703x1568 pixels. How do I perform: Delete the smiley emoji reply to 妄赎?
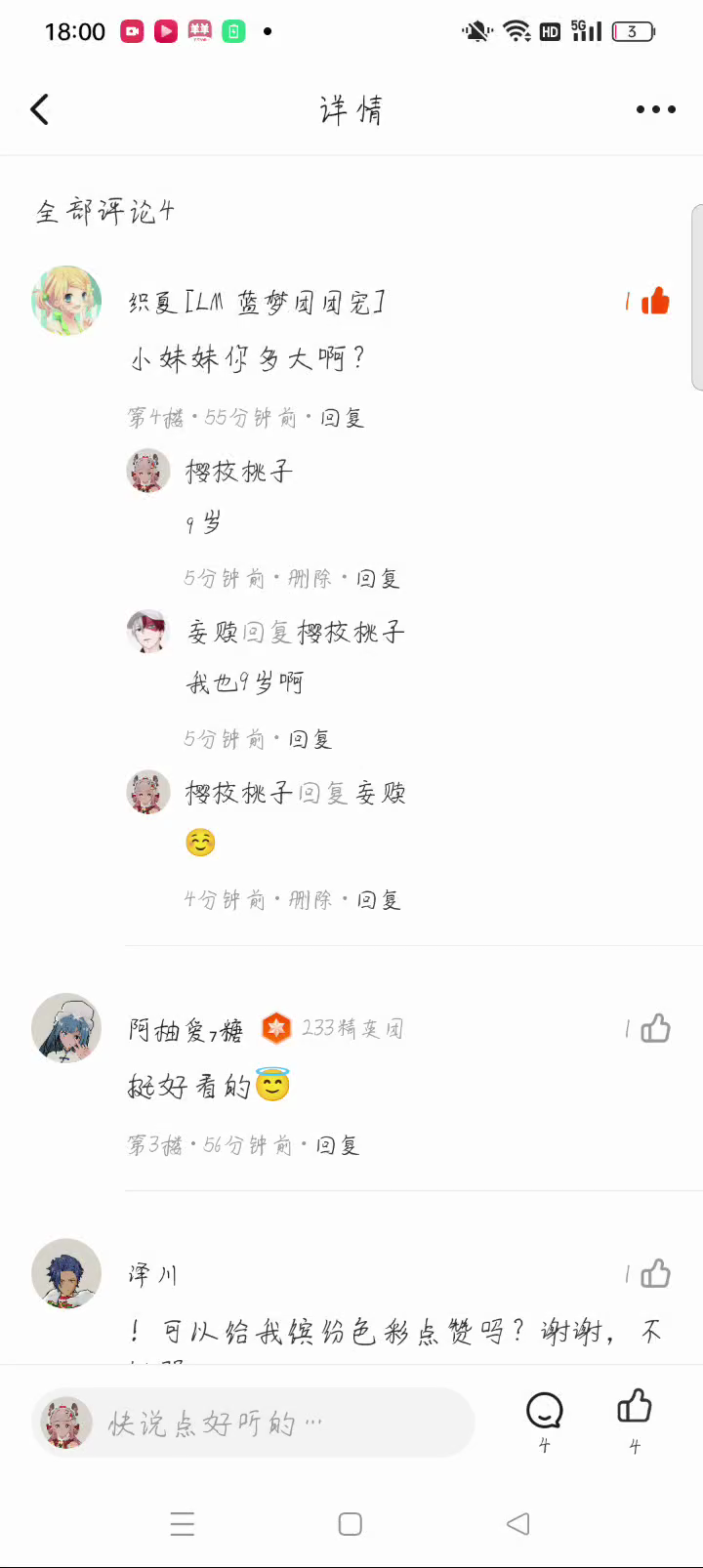pyautogui.click(x=310, y=899)
